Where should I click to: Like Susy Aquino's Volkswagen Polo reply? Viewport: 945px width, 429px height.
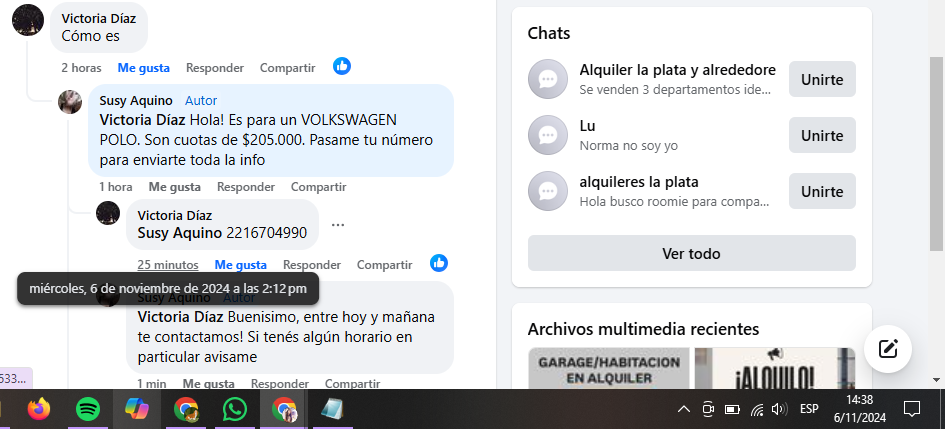point(174,187)
